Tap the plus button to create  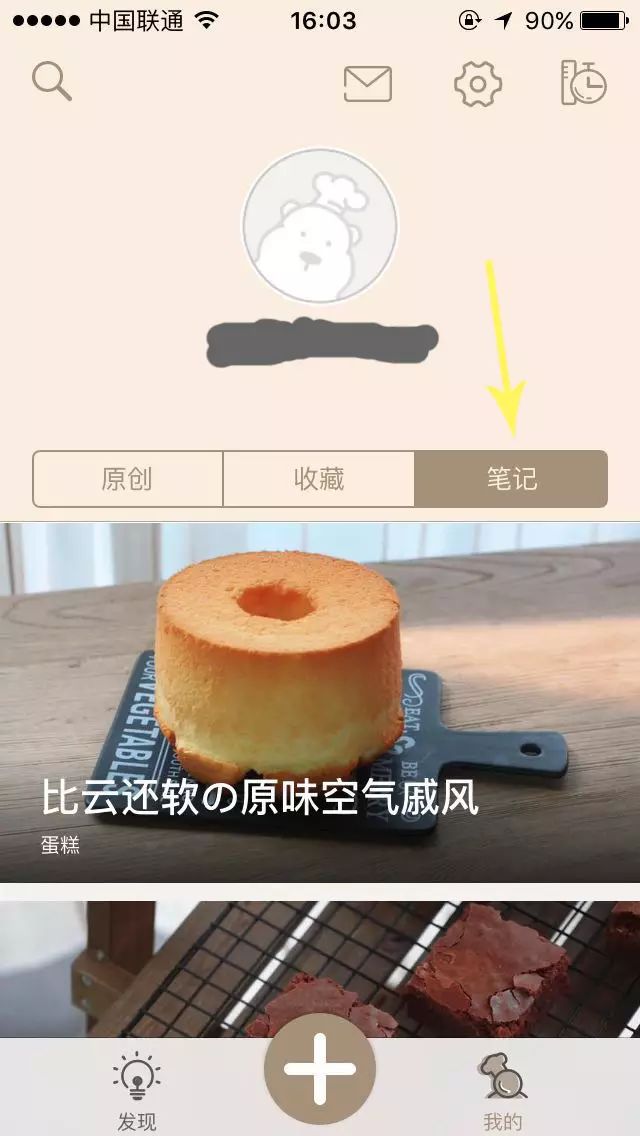[320, 1068]
